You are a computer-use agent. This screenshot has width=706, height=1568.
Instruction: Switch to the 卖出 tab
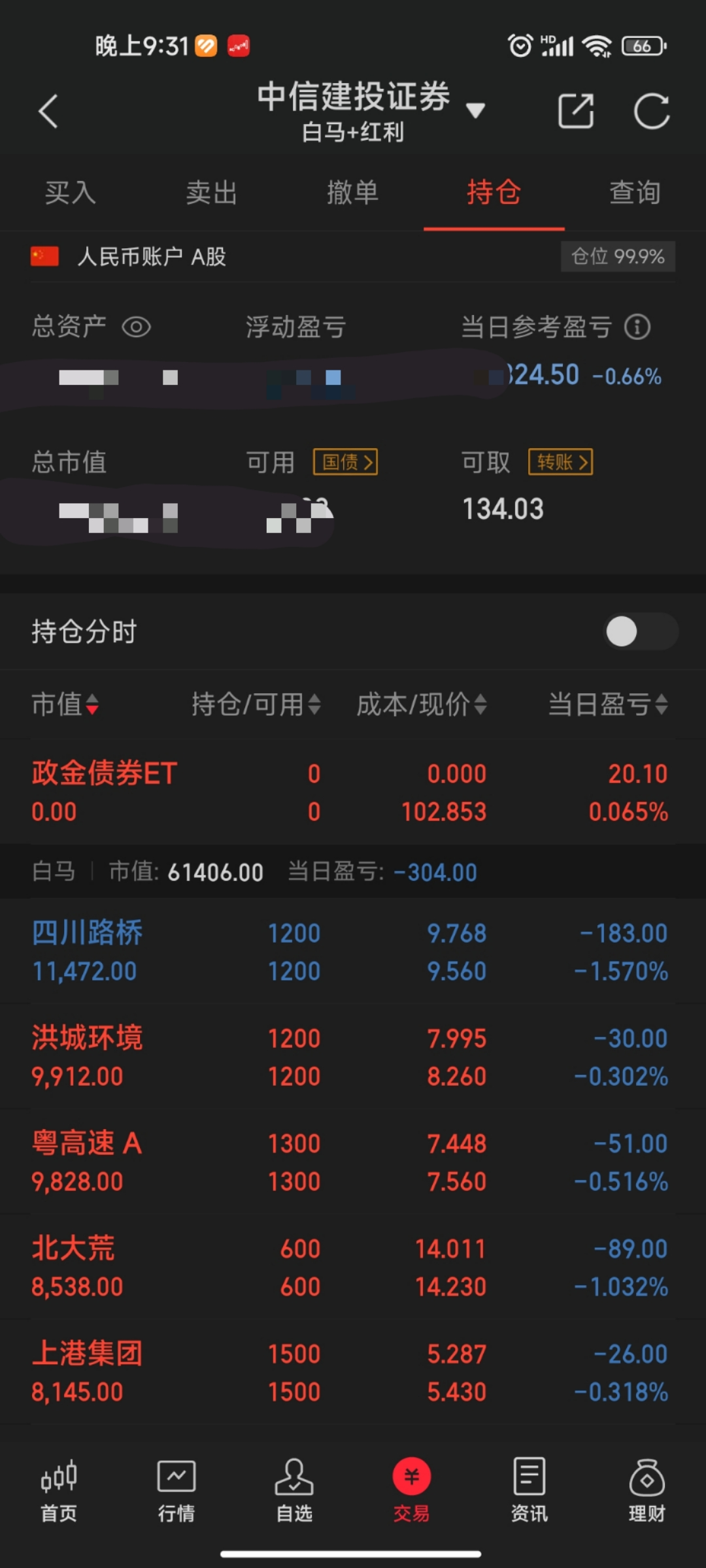212,193
